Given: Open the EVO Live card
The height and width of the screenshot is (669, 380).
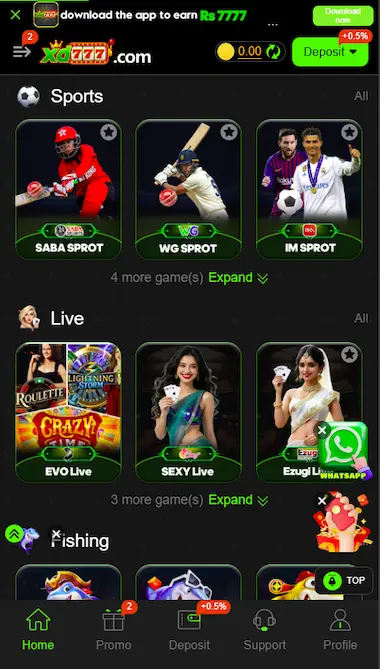Looking at the screenshot, I should [x=69, y=412].
